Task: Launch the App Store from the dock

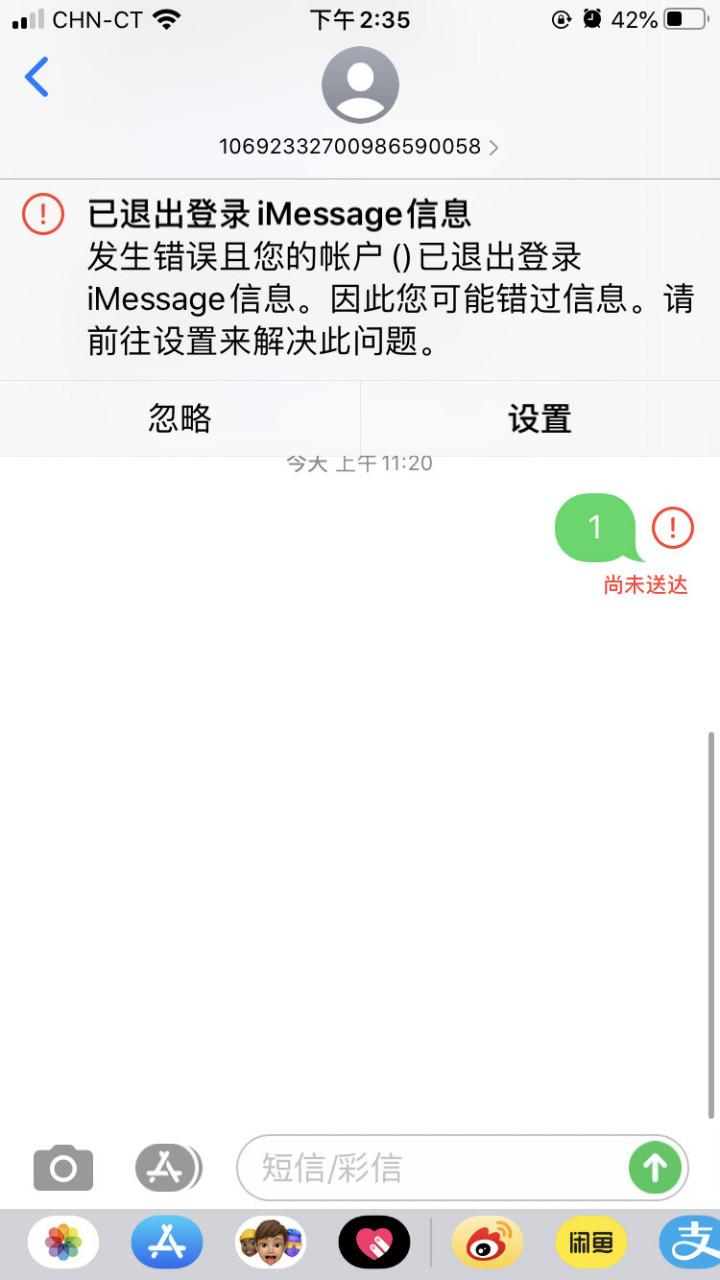Action: click(x=168, y=1242)
